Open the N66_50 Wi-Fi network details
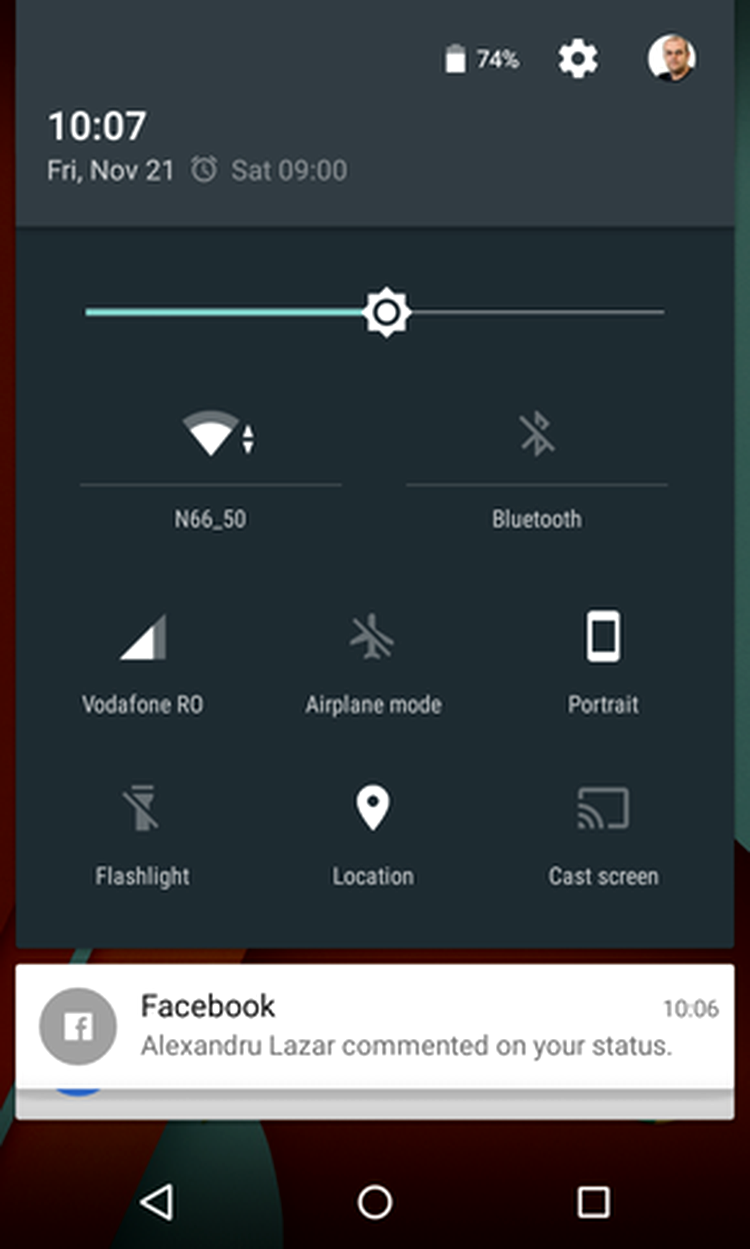 (x=210, y=519)
